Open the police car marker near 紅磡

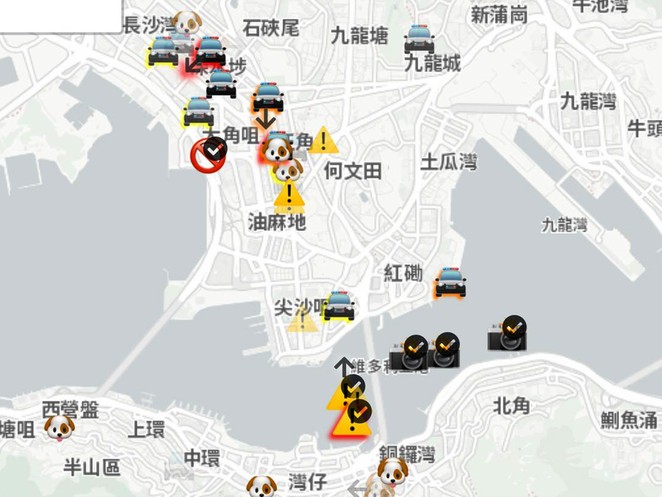(450, 281)
